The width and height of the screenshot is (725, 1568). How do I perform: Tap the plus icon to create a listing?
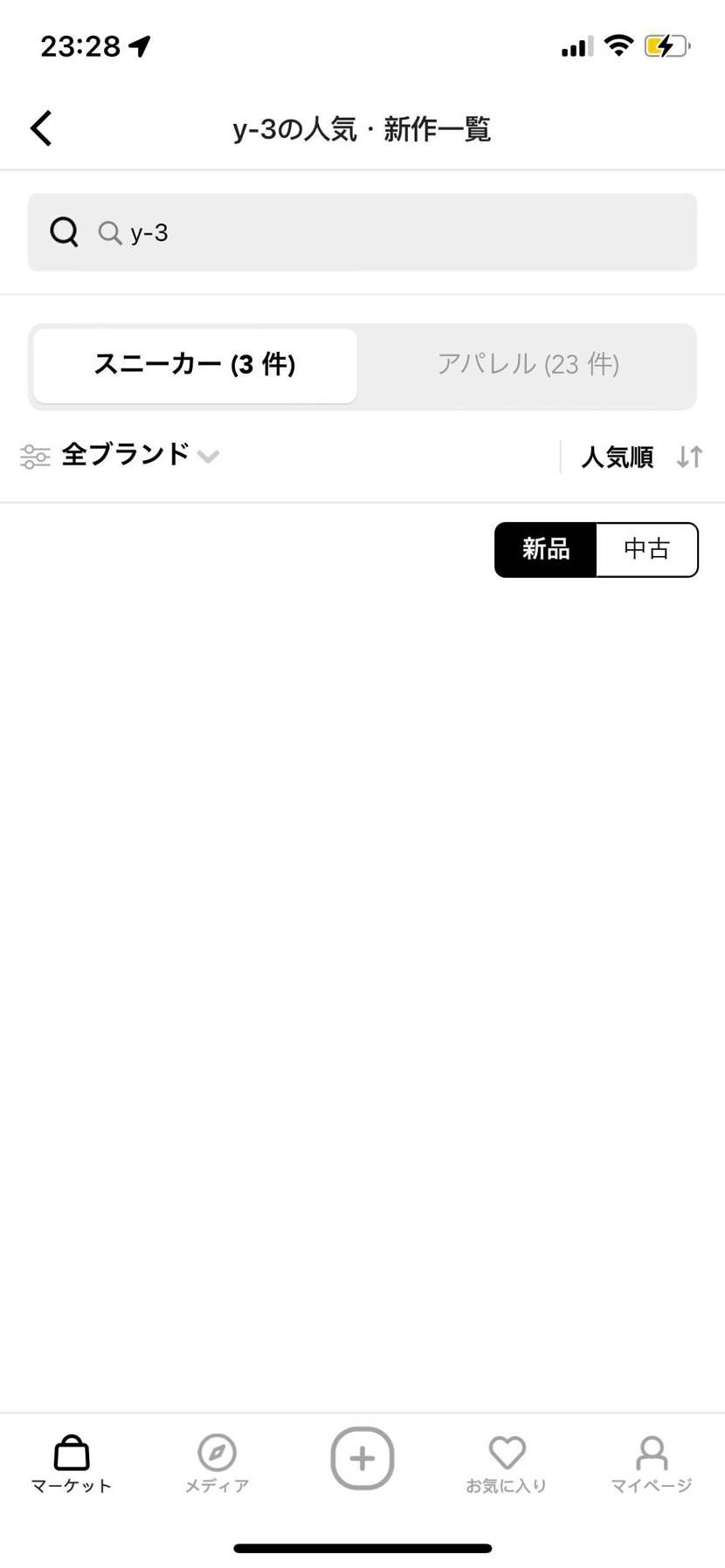[362, 1456]
